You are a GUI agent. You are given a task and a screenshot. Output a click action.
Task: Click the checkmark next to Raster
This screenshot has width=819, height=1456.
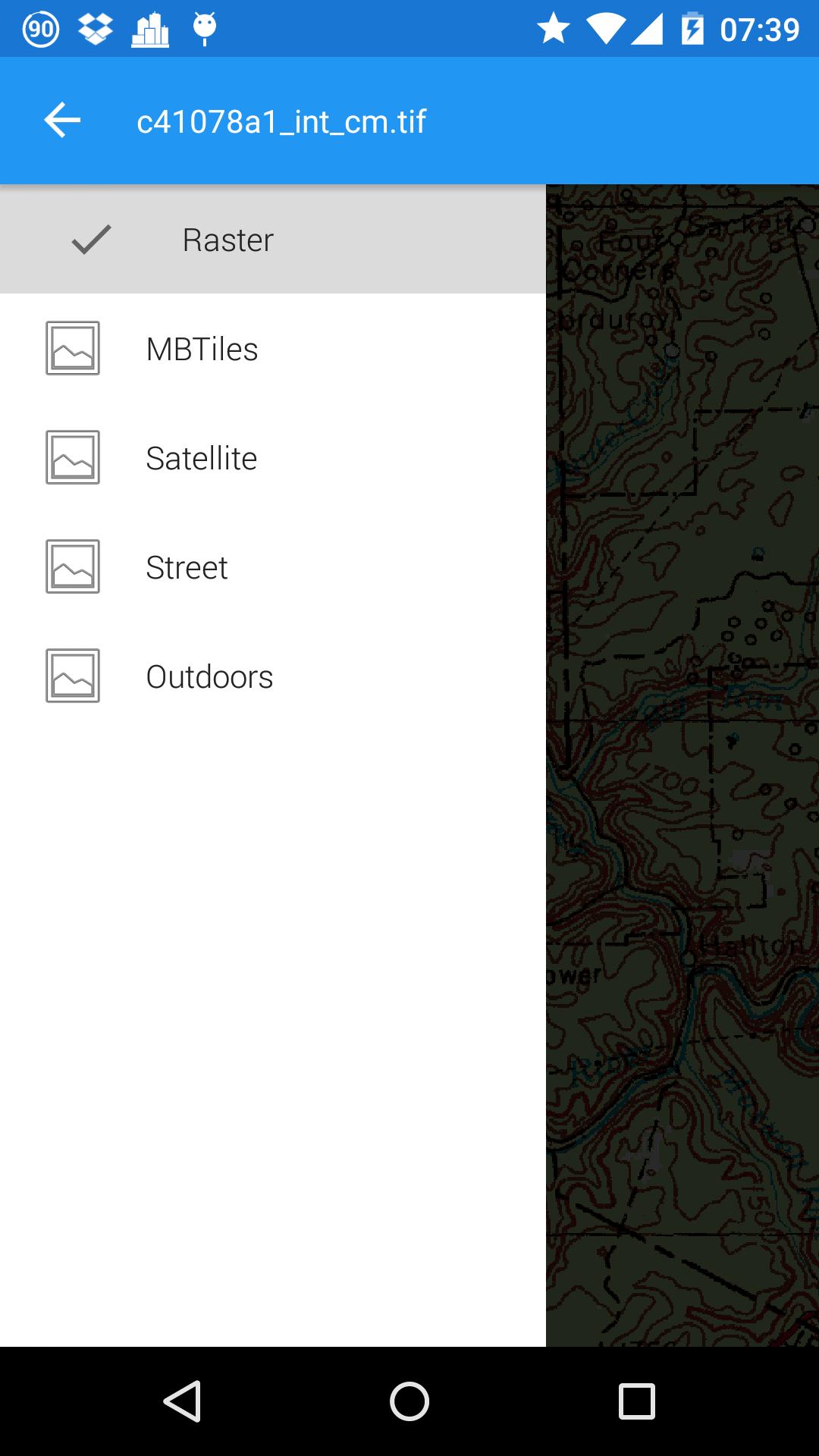[x=89, y=240]
